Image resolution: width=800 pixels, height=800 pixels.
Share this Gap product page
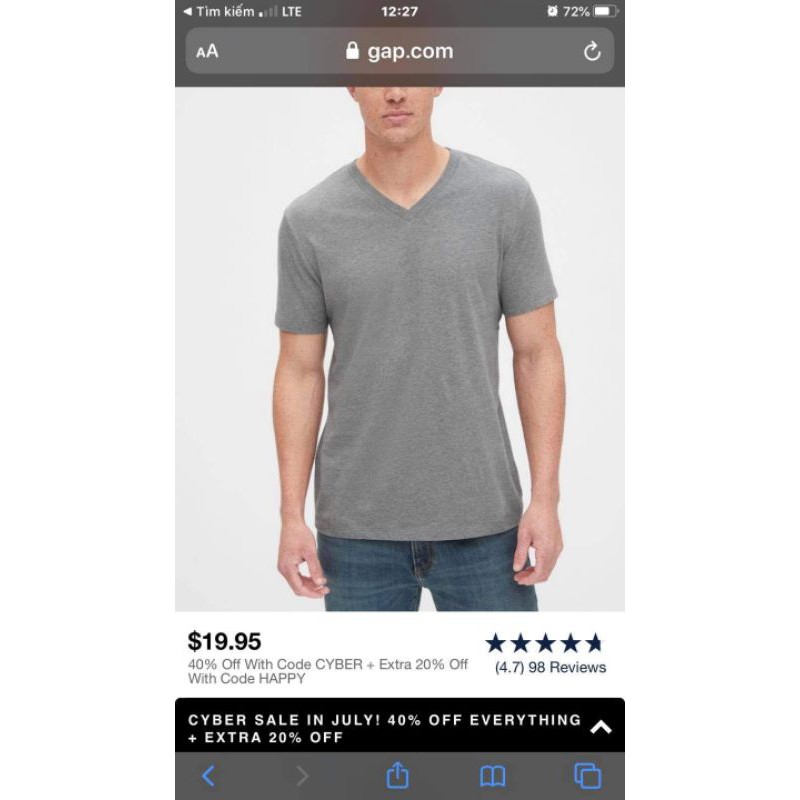[x=398, y=776]
